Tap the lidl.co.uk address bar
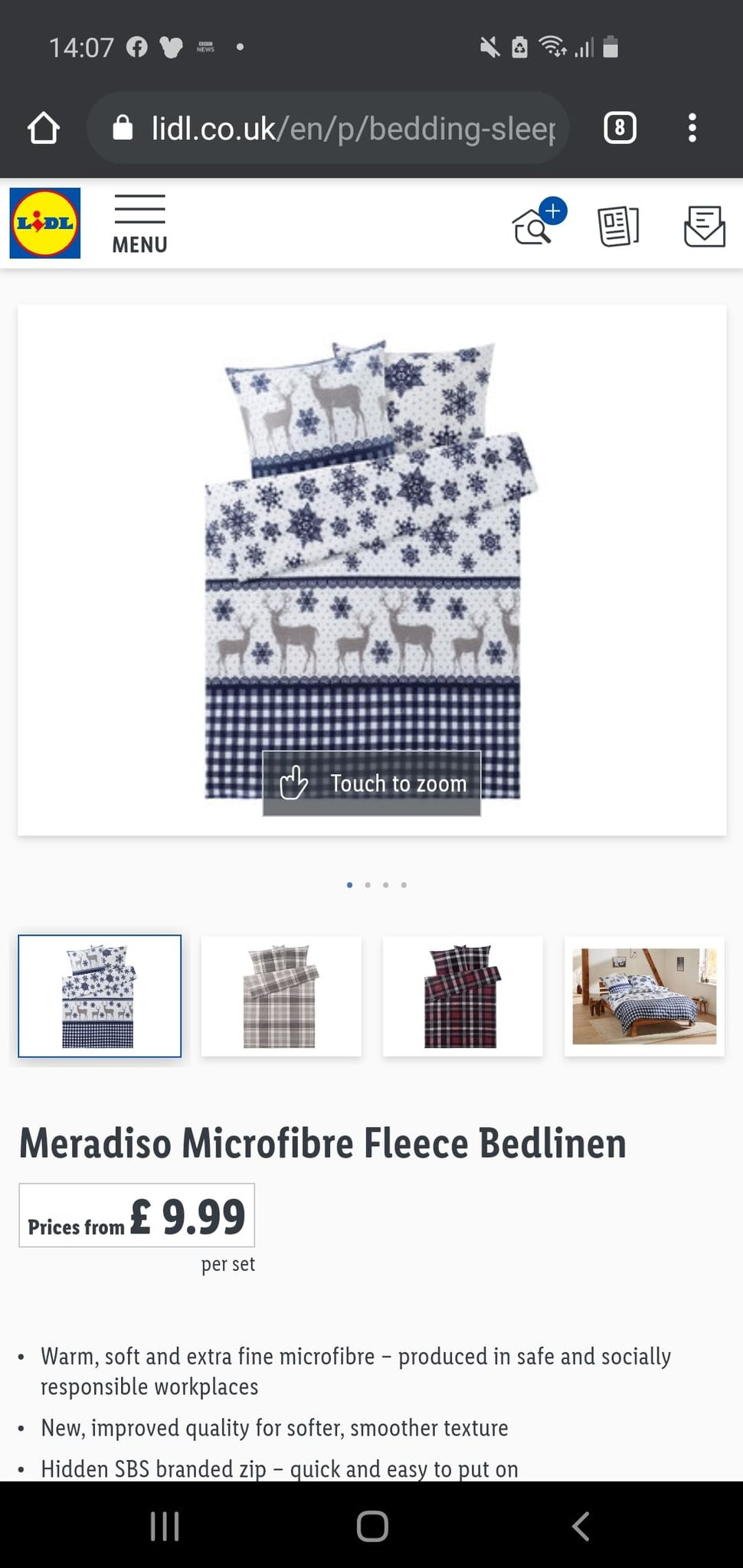Image resolution: width=743 pixels, height=1568 pixels. click(328, 128)
